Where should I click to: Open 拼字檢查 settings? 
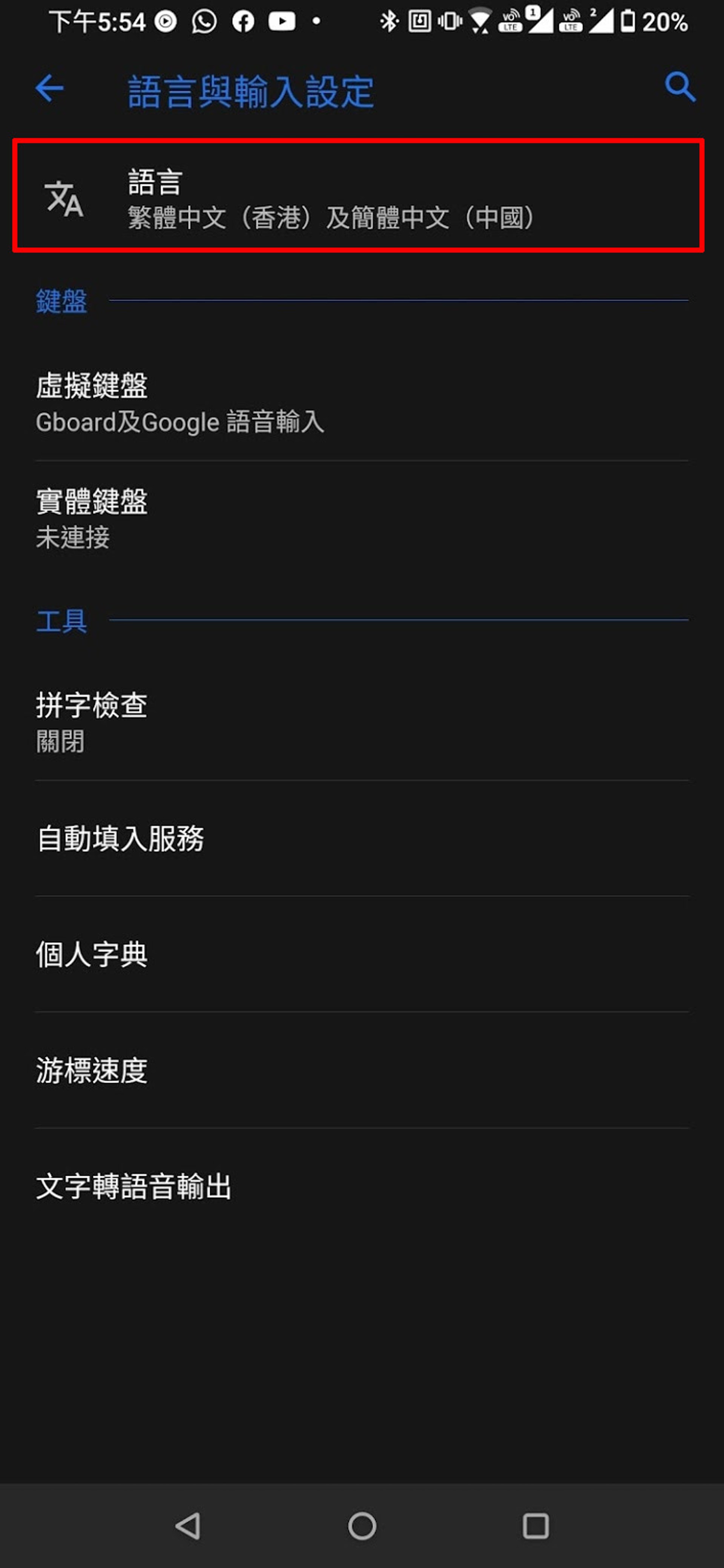(362, 722)
